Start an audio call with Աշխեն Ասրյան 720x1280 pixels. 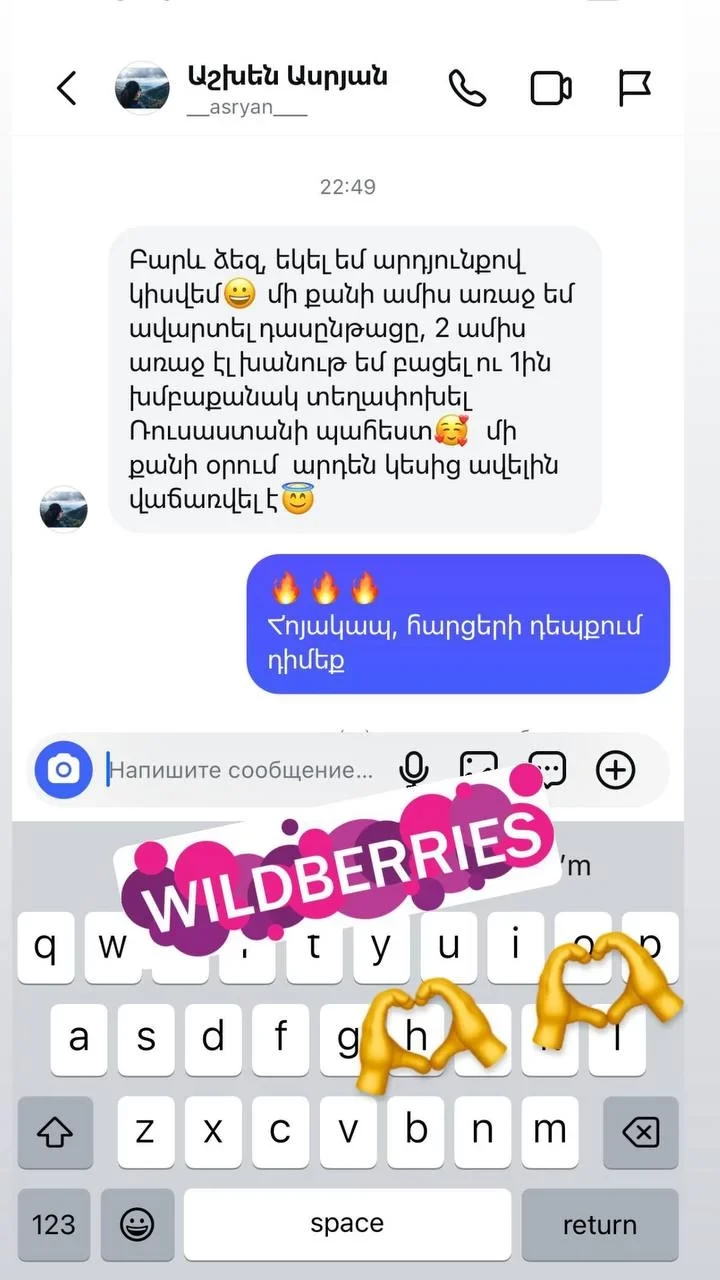[467, 88]
